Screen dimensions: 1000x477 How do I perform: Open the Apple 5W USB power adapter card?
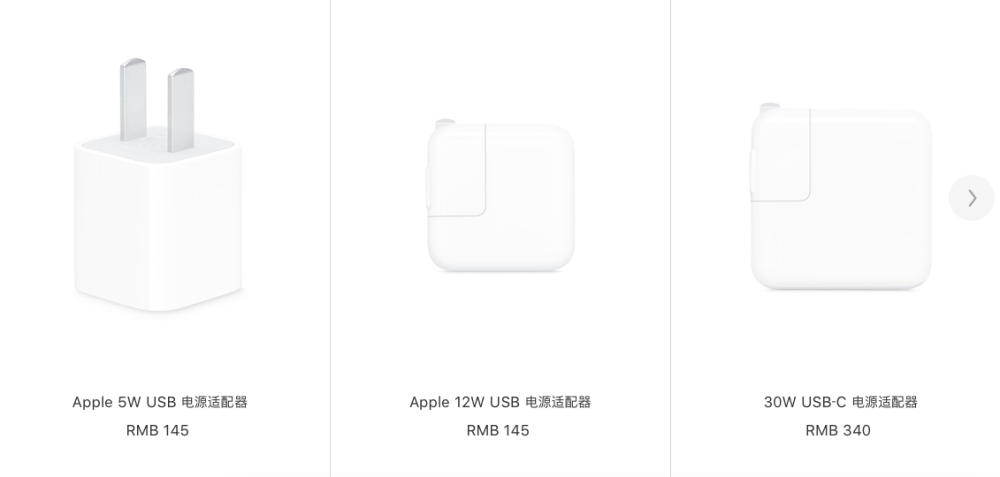(159, 402)
